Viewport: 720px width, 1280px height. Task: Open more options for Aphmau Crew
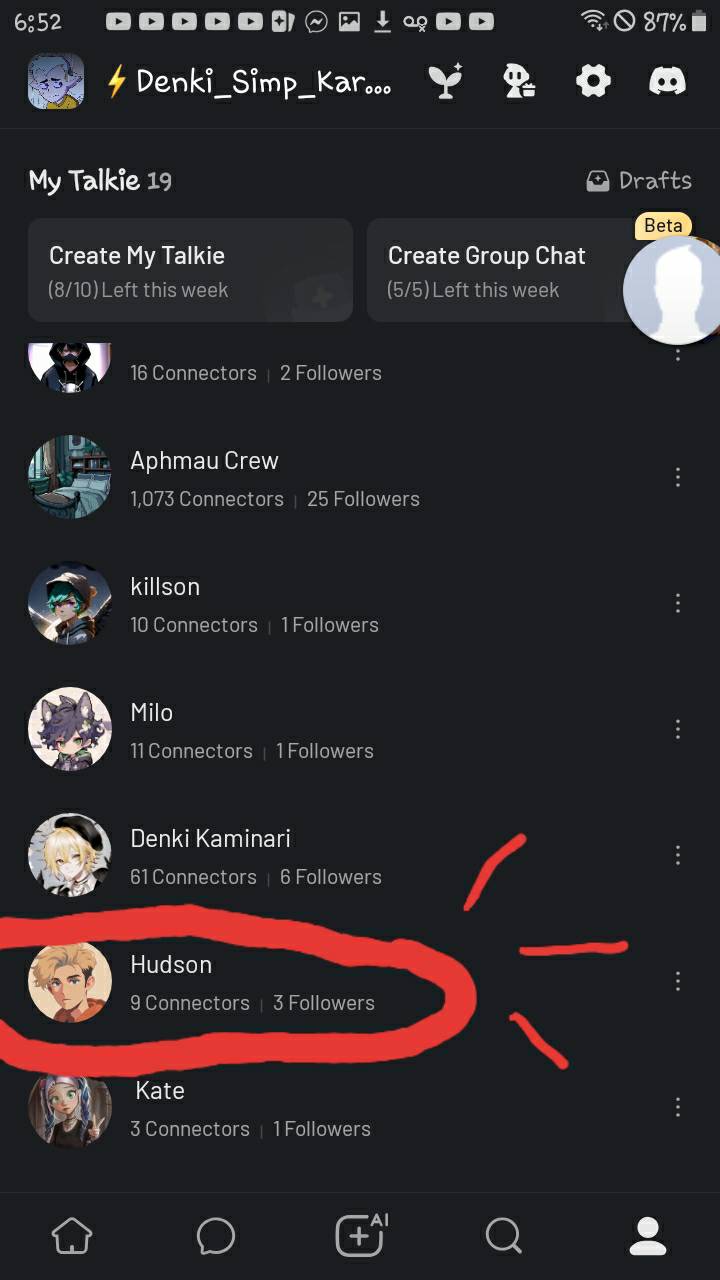coord(678,478)
